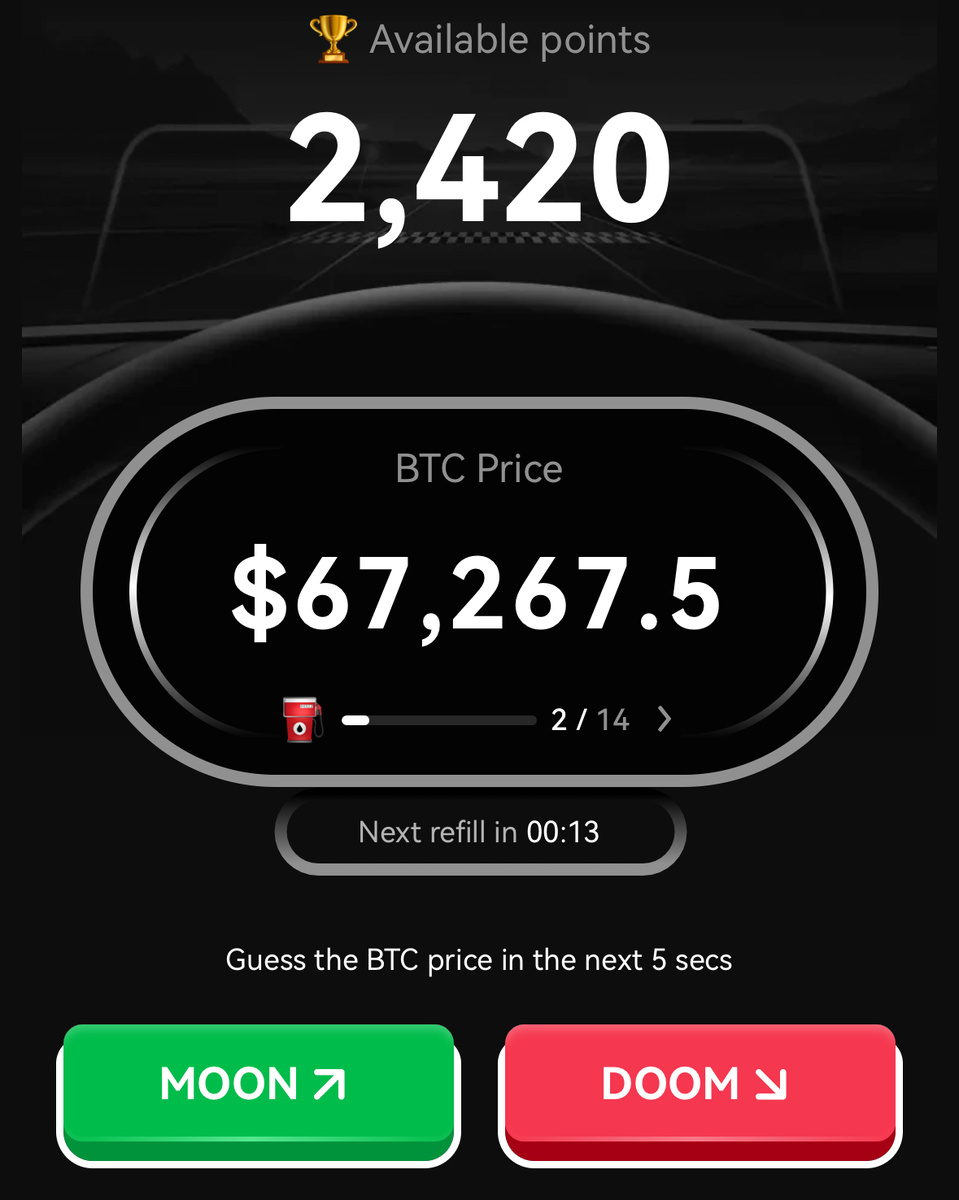Choose DOOM to predict a price drop
The height and width of the screenshot is (1200, 959).
699,1085
